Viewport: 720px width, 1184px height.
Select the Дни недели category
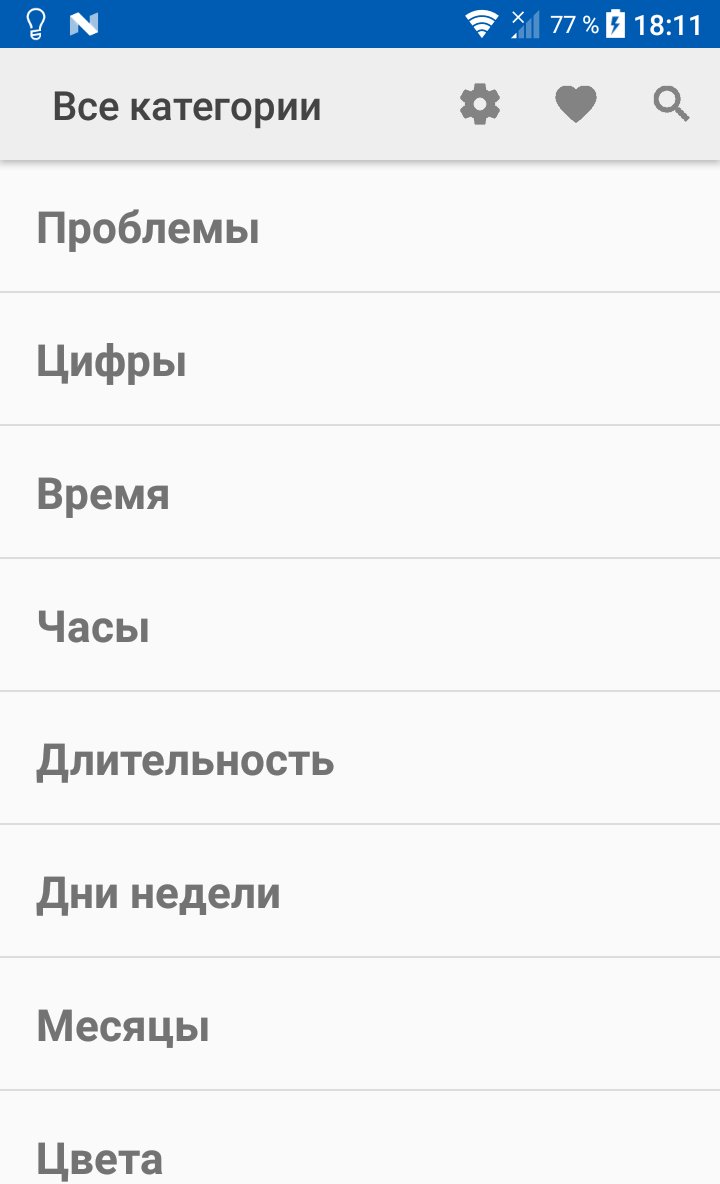pyautogui.click(x=360, y=891)
